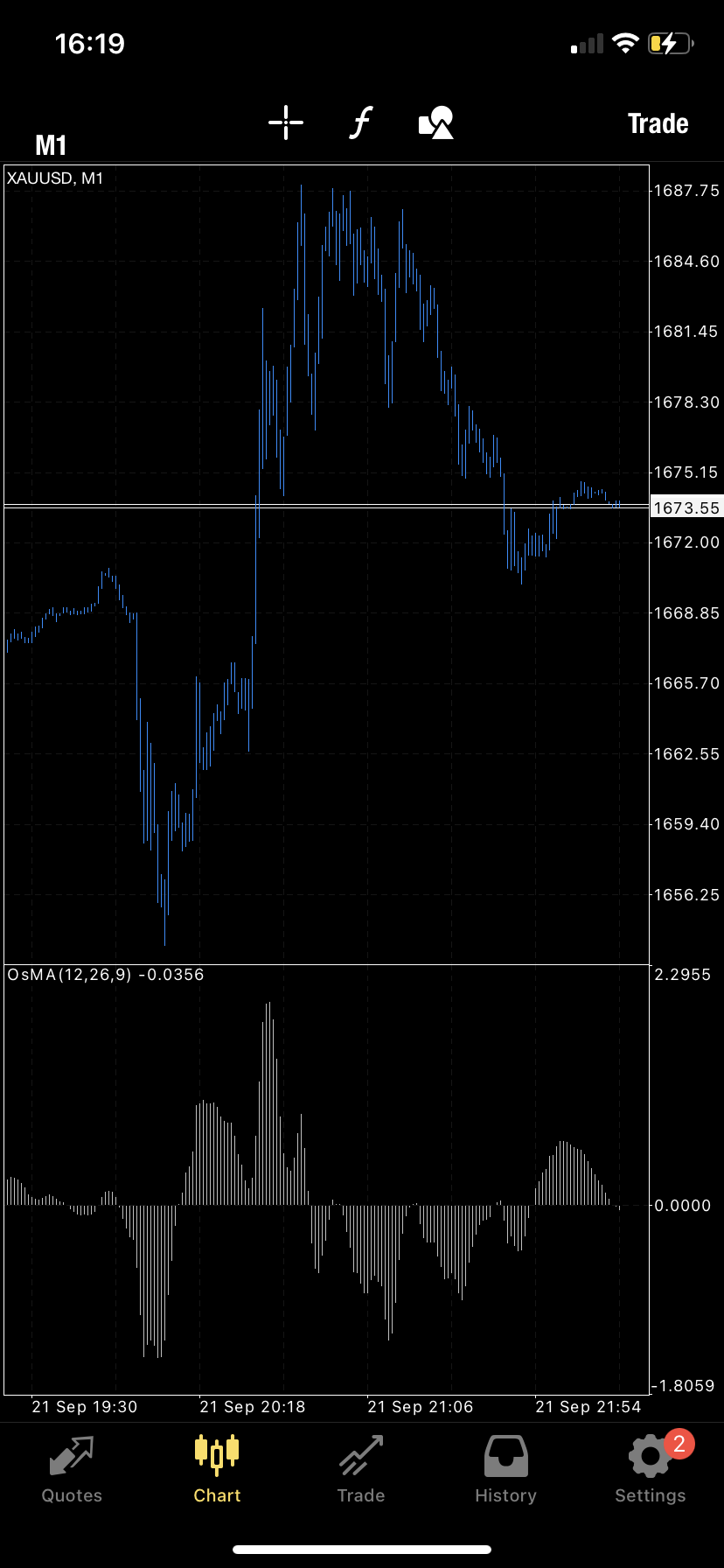
Task: Open the Settings tab
Action: coord(650,1469)
